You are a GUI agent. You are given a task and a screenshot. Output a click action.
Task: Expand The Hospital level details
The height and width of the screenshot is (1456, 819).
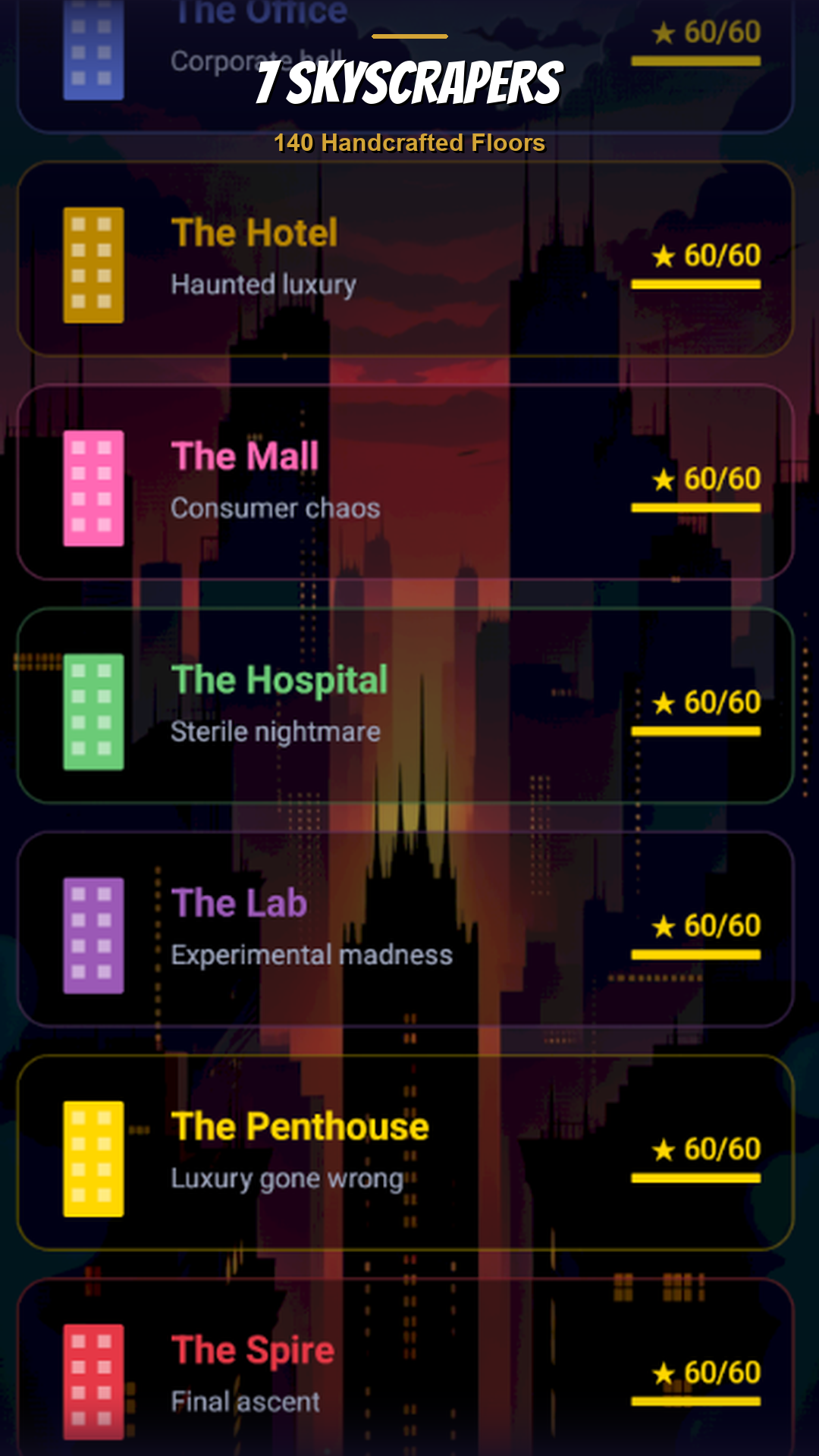tap(409, 705)
